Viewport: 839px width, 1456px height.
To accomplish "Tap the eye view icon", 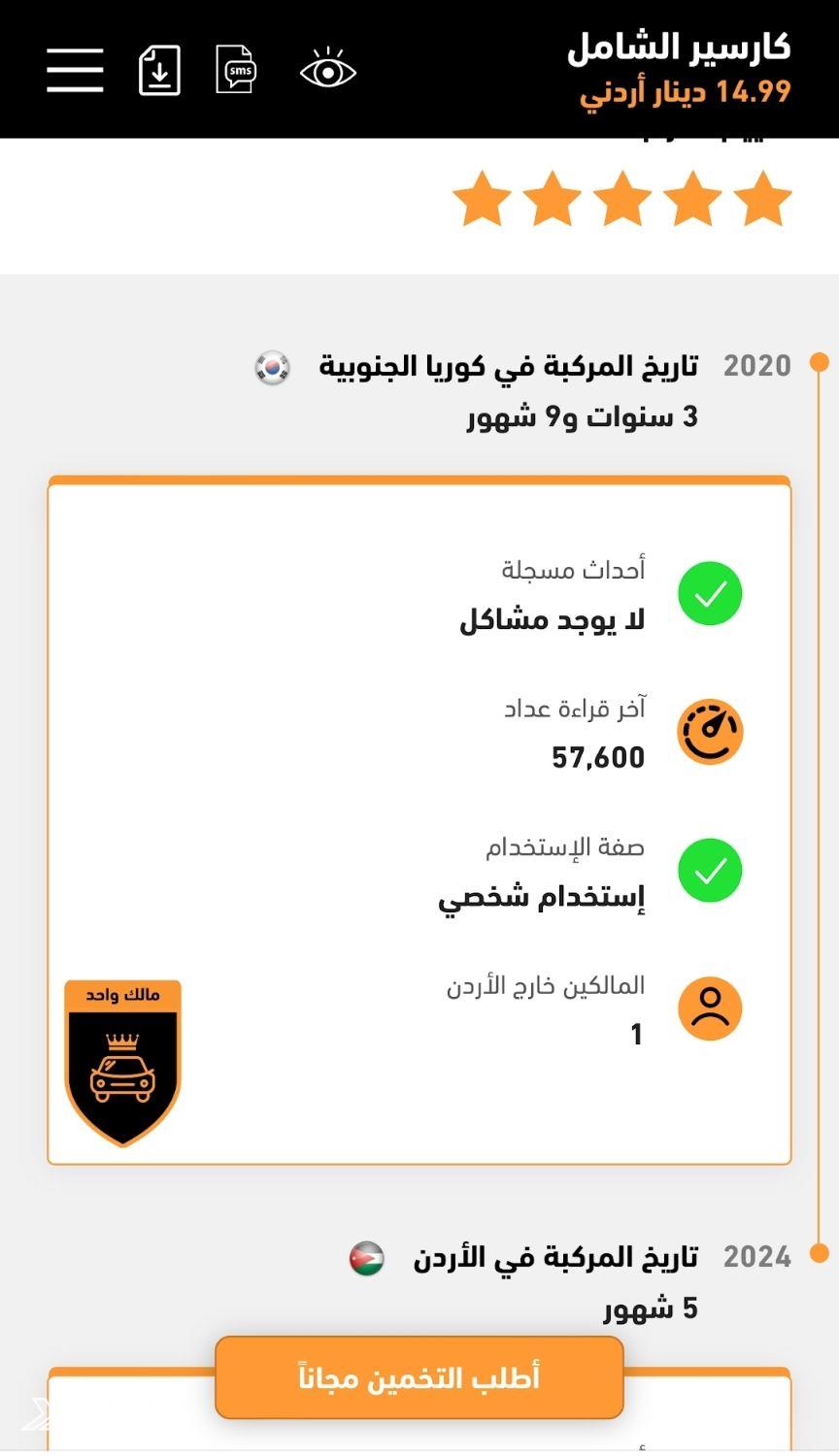I will (x=327, y=71).
